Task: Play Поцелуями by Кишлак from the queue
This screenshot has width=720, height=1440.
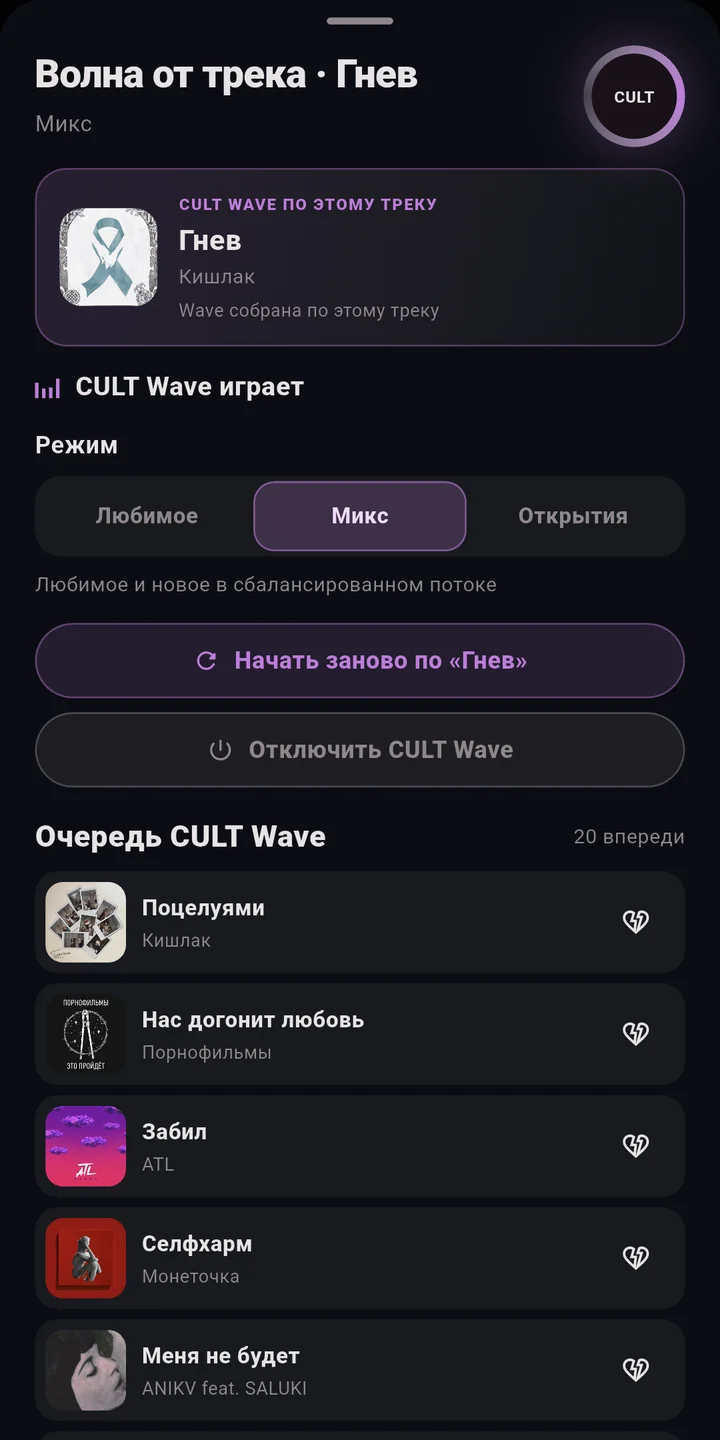Action: [360, 922]
